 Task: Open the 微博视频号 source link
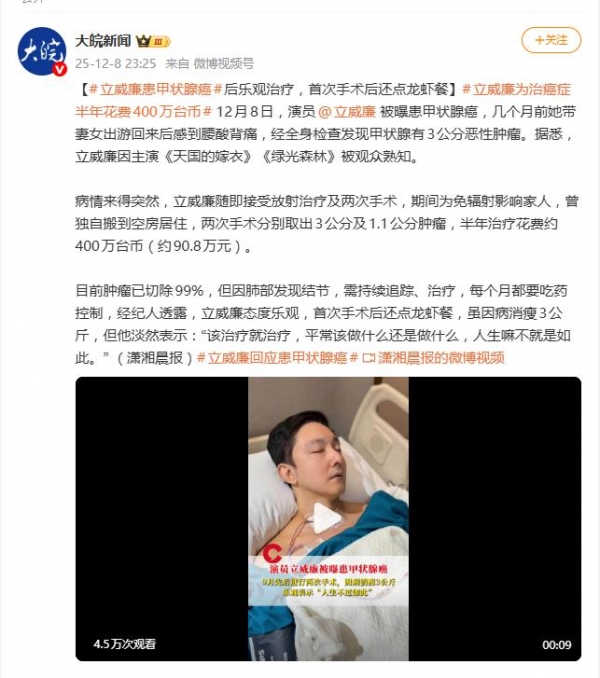226,62
